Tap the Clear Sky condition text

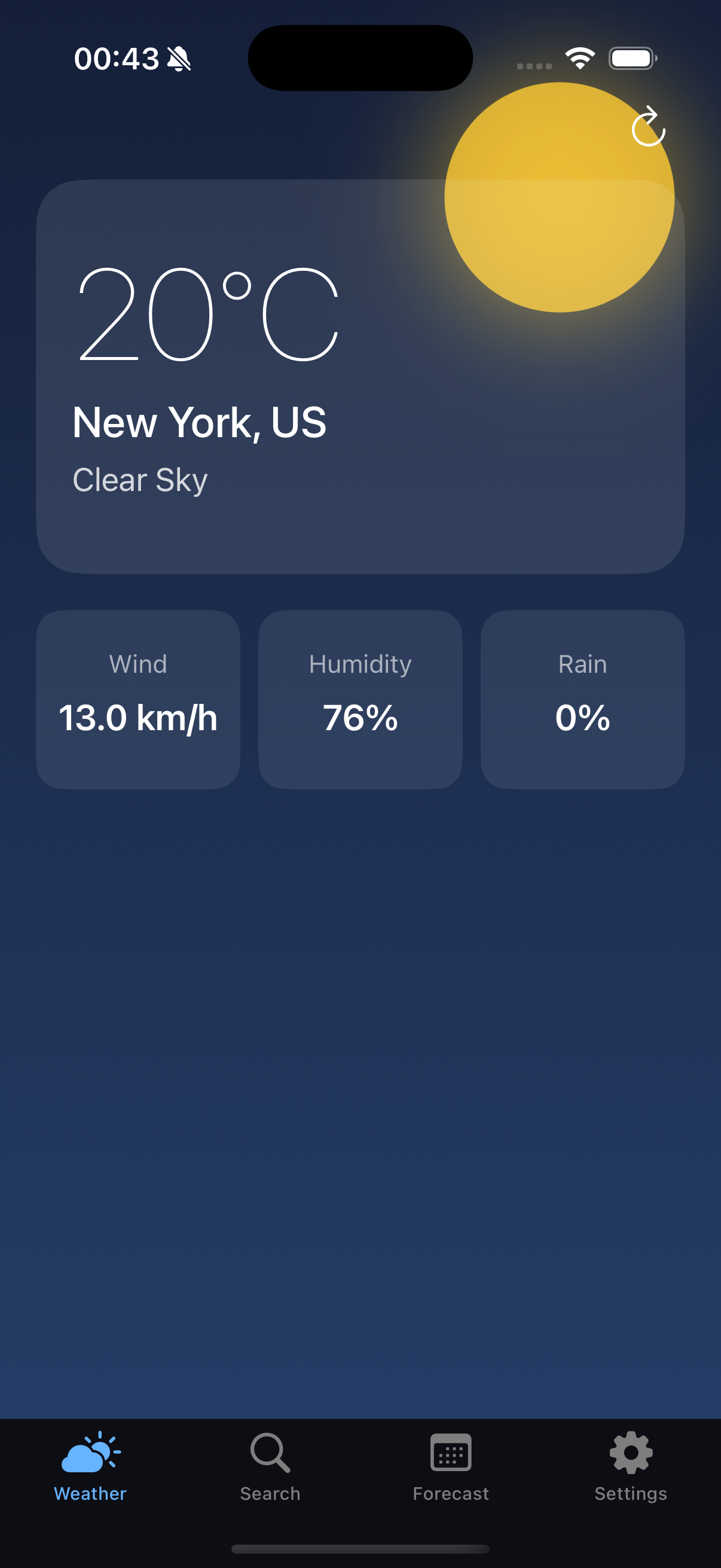(x=140, y=480)
